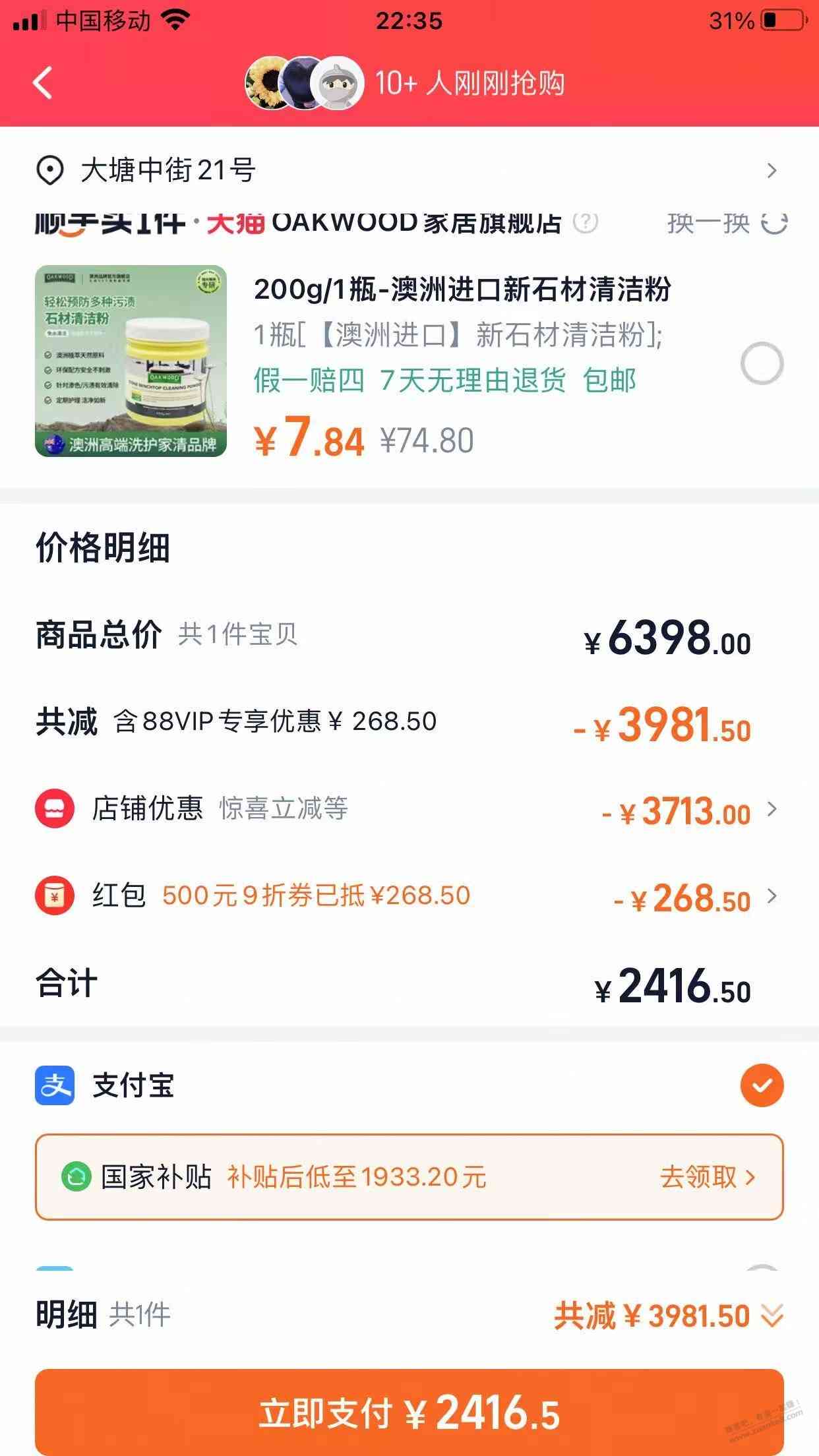
Task: Open the delivery address 大塘中街21号
Action: [409, 171]
